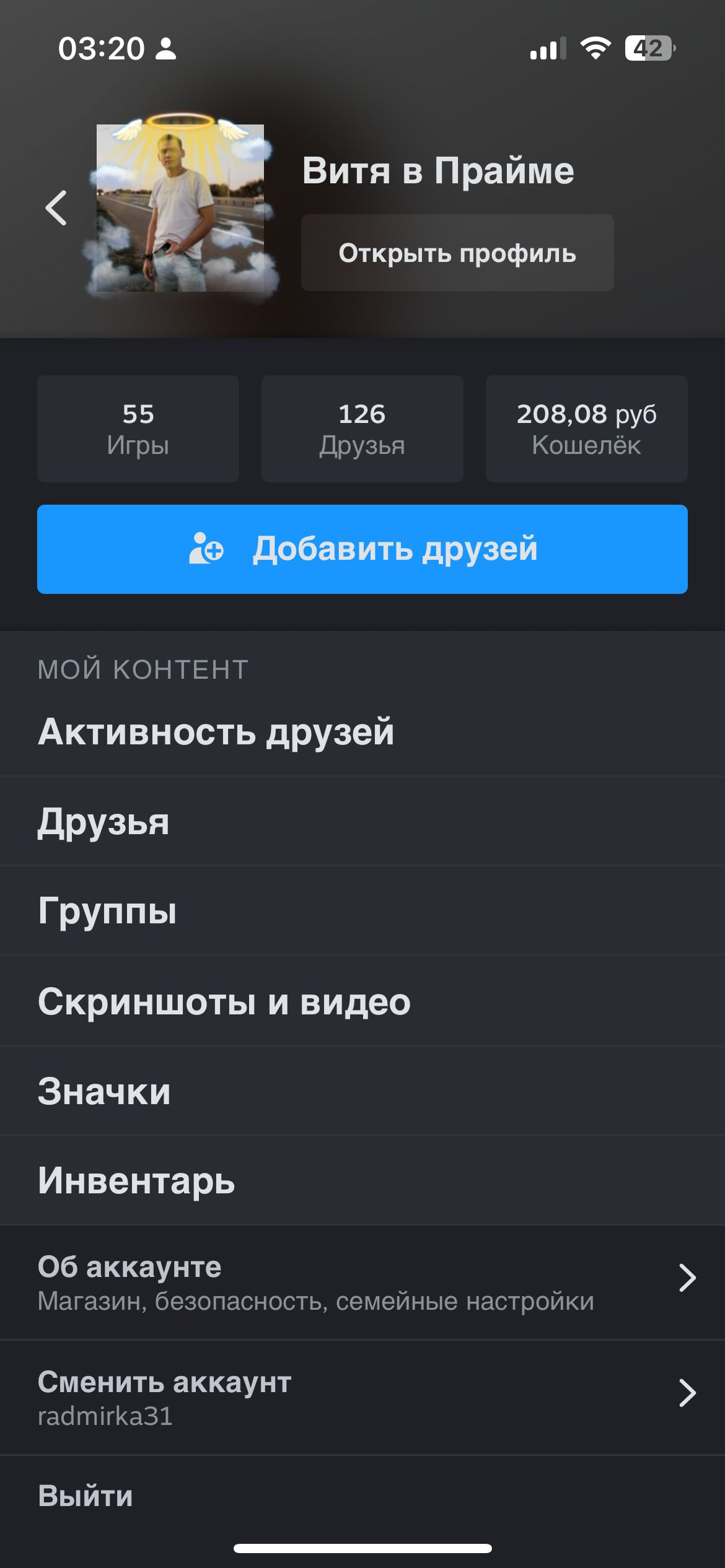The width and height of the screenshot is (725, 1568).
Task: Tap Добавить друзей button
Action: (x=362, y=549)
